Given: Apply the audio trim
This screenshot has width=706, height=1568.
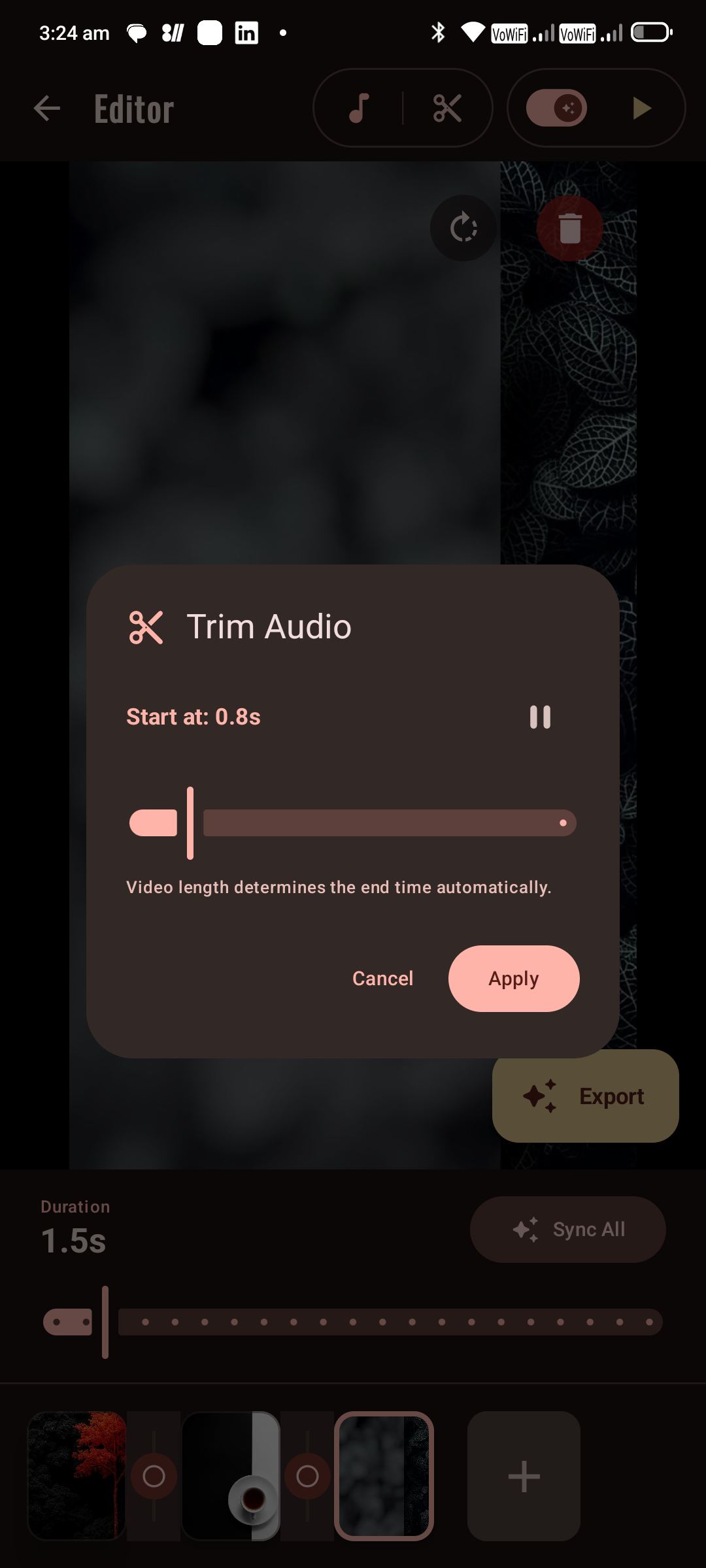Looking at the screenshot, I should [x=514, y=978].
